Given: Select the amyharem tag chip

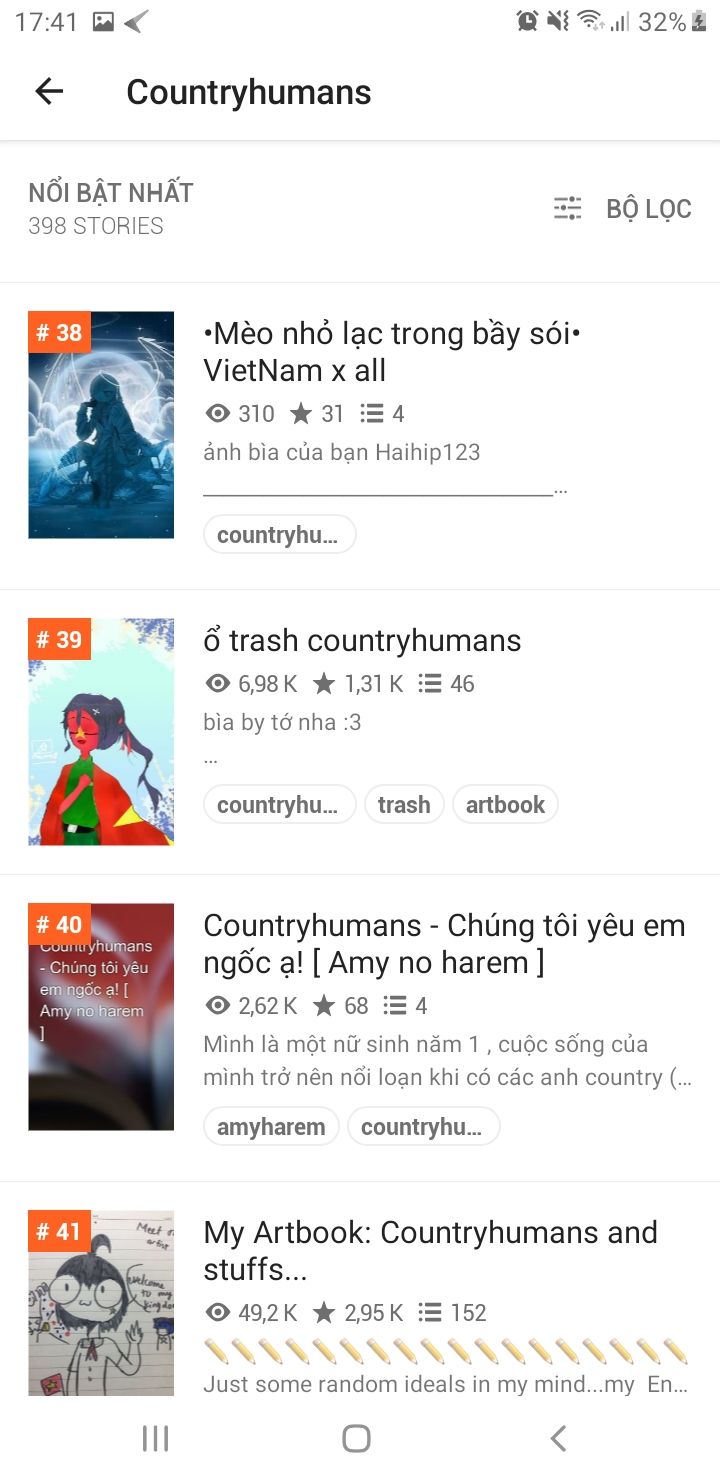Looking at the screenshot, I should [x=271, y=1127].
